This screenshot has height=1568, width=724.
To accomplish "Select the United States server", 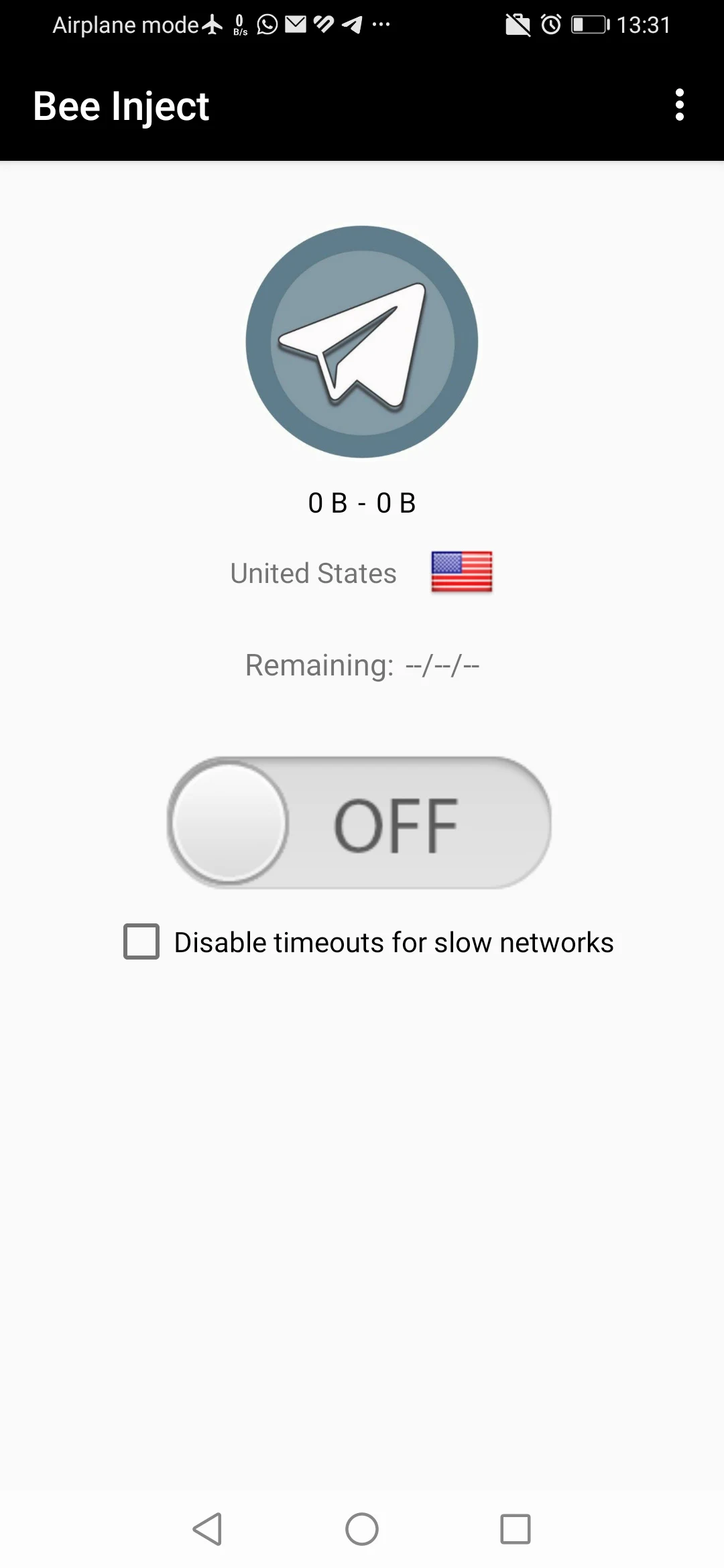I will [362, 573].
